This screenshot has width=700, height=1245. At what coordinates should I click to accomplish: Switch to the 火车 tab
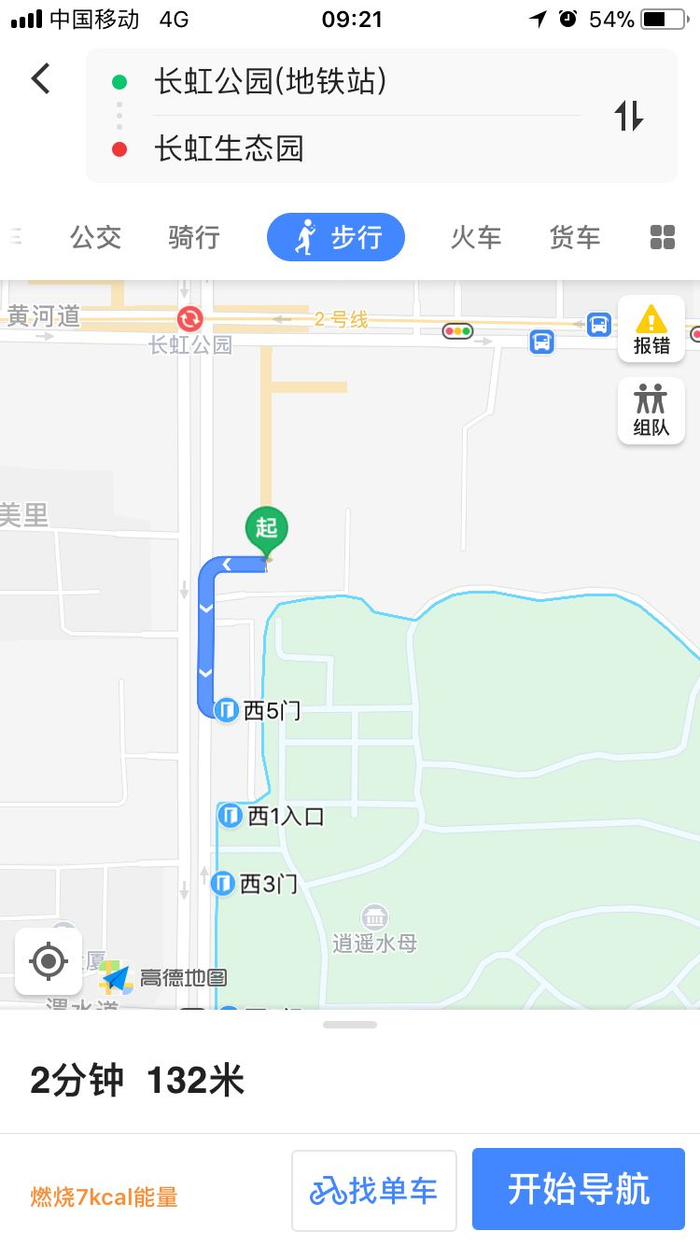tap(475, 237)
